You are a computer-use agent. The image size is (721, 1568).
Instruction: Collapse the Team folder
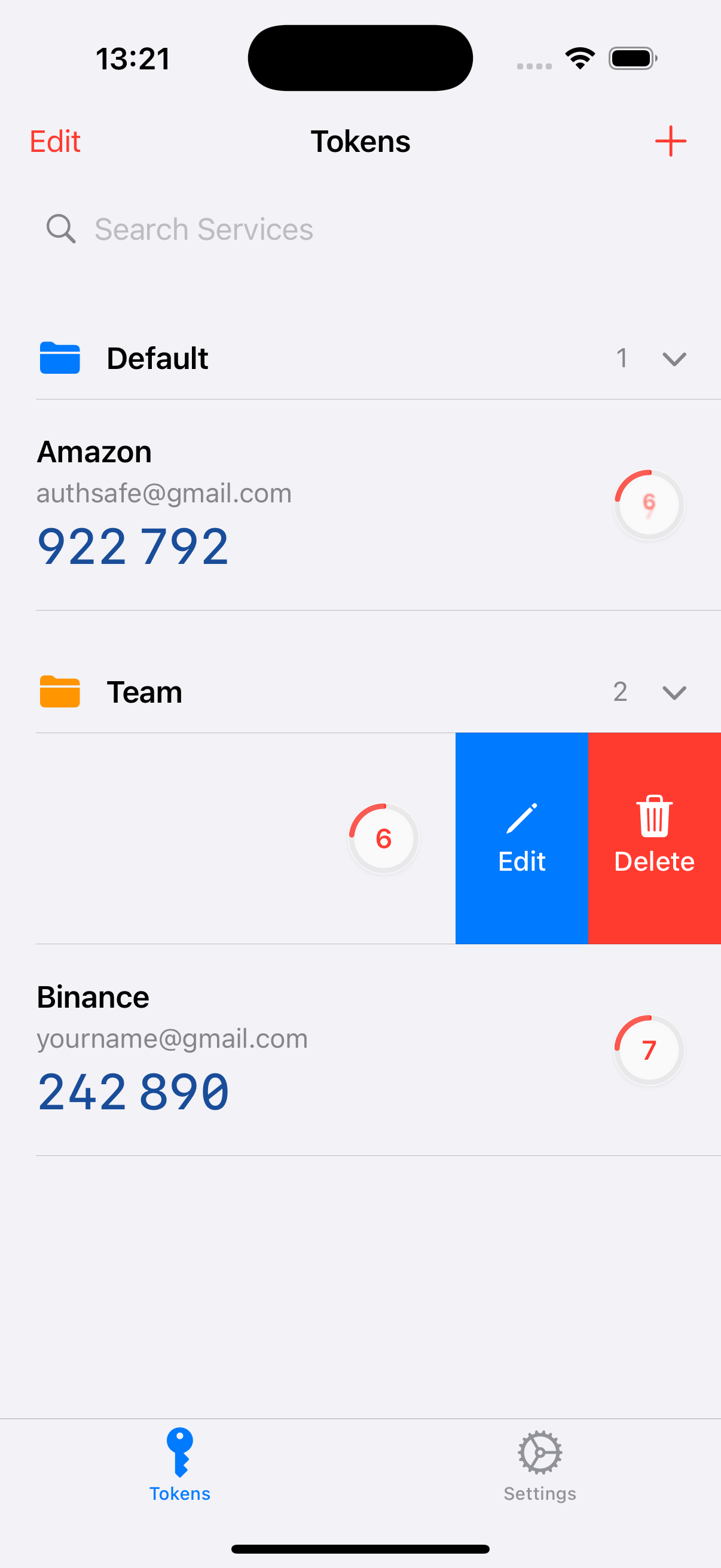click(674, 692)
